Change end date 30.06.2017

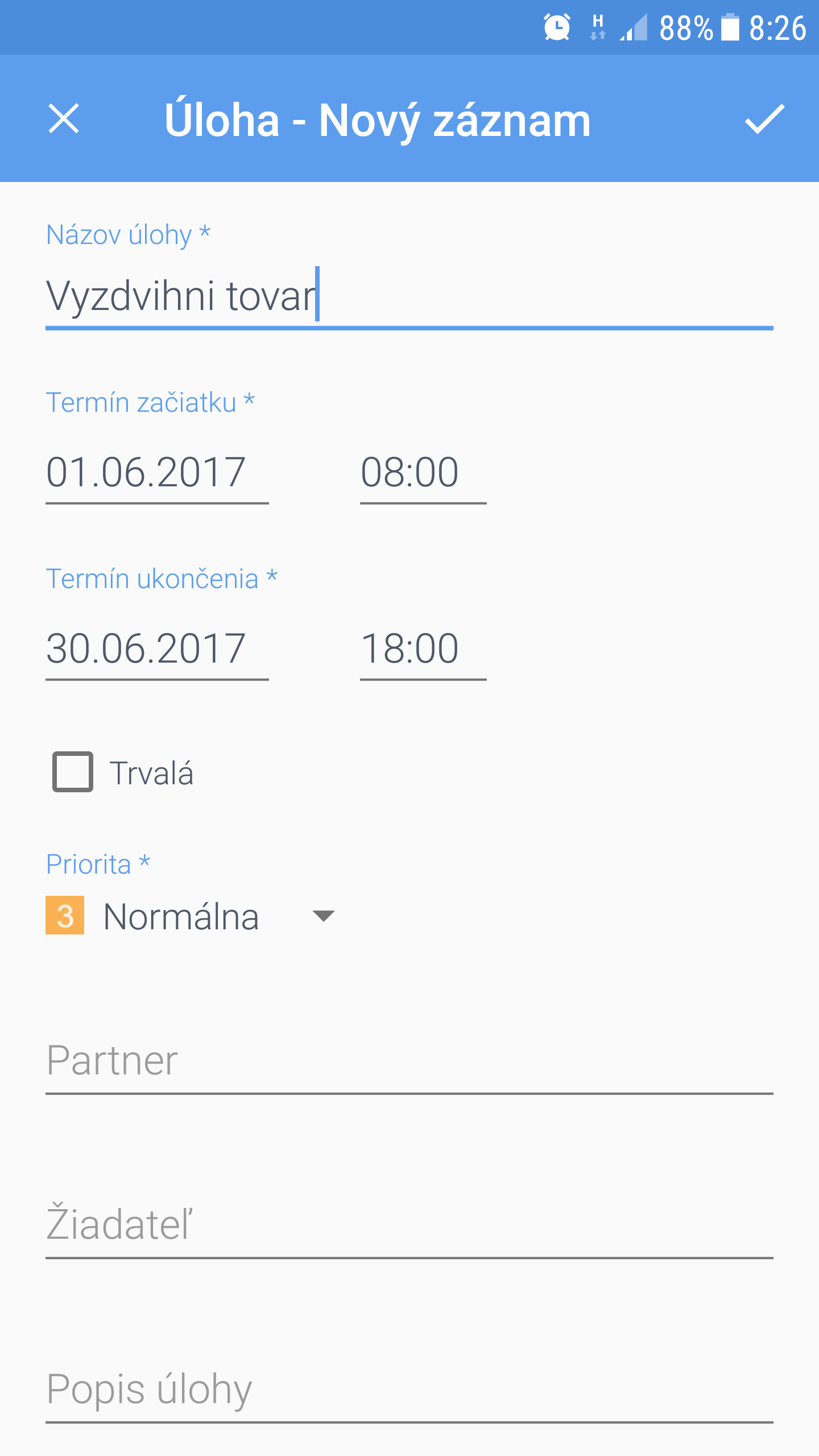click(x=157, y=650)
